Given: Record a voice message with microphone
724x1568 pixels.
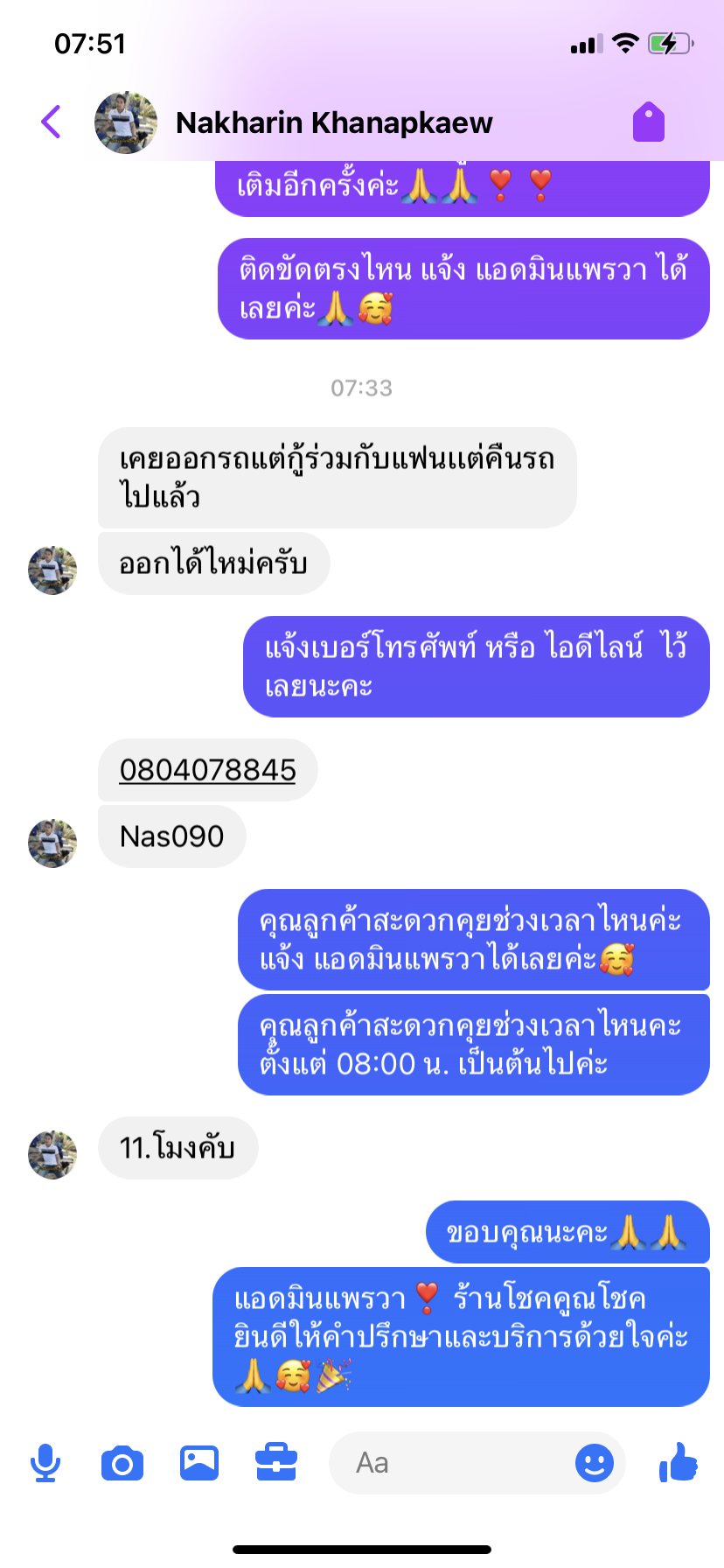Looking at the screenshot, I should [45, 1463].
